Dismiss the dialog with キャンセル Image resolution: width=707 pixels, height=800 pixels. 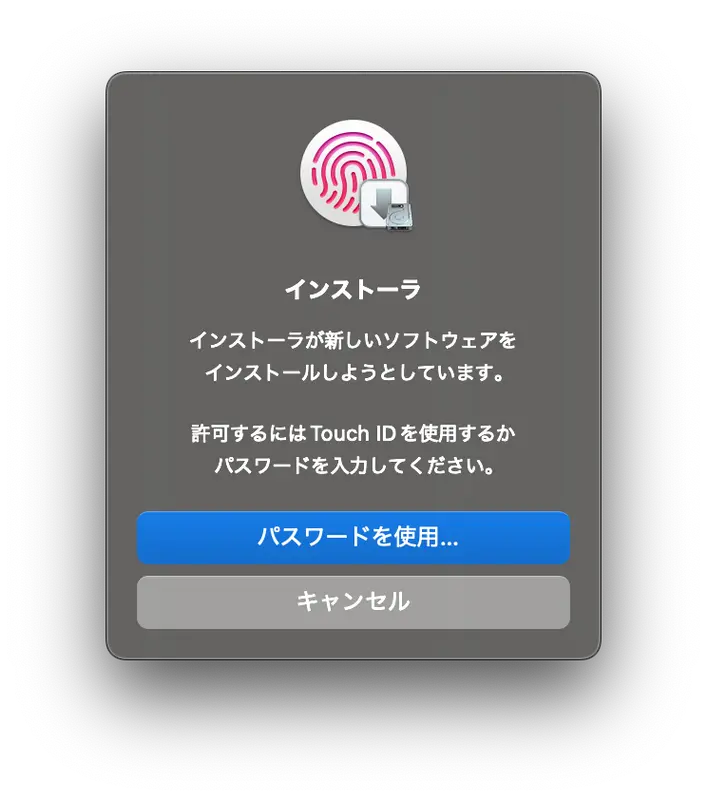point(353,602)
